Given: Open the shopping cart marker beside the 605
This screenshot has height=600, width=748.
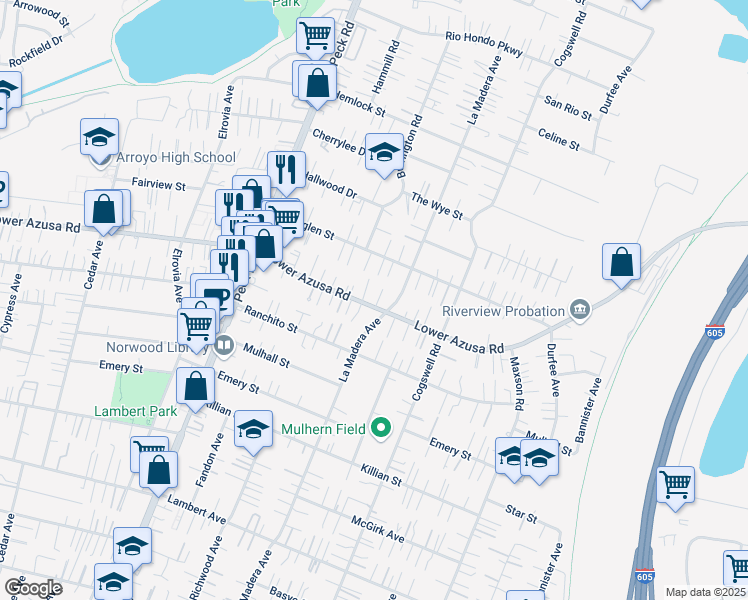Looking at the screenshot, I should click(x=675, y=485).
